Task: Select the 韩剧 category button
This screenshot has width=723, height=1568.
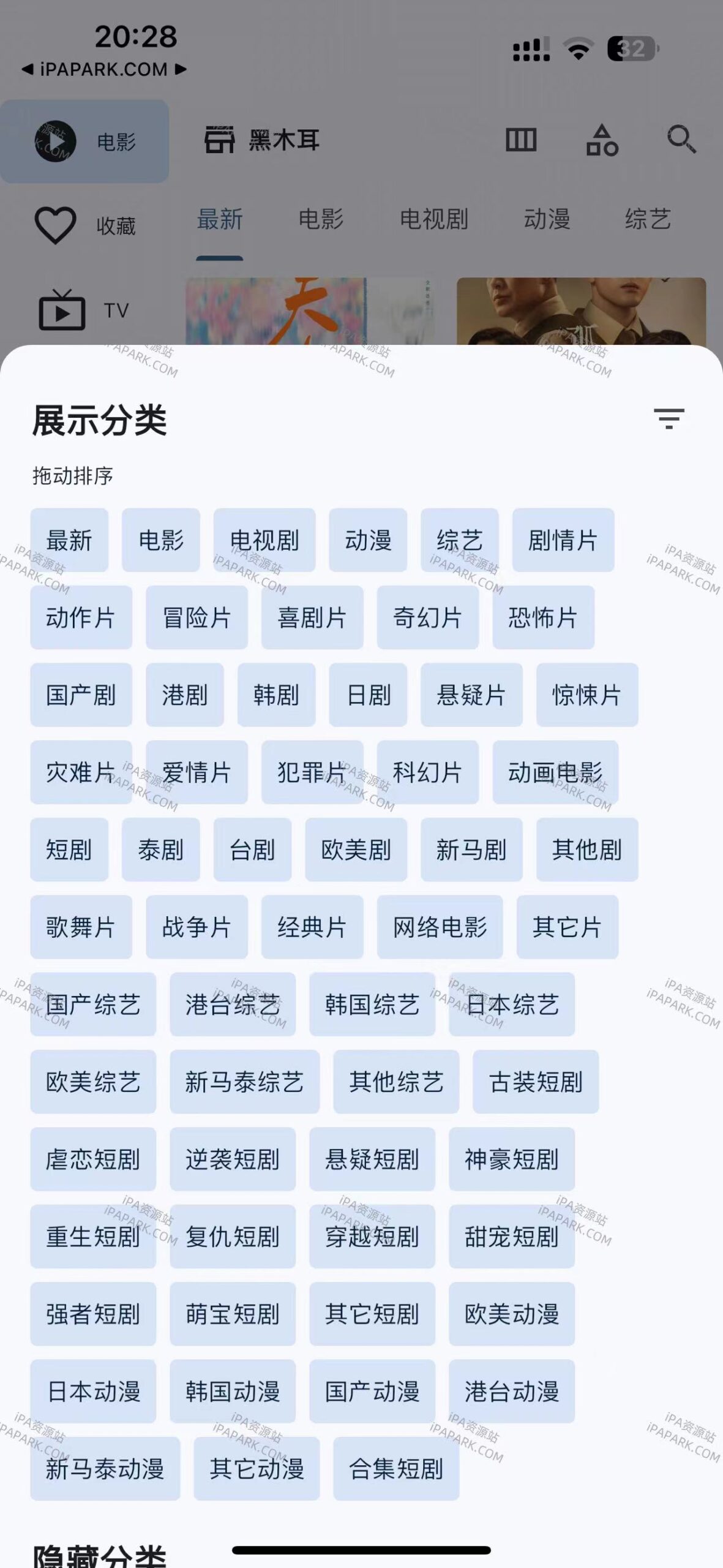Action: tap(277, 696)
